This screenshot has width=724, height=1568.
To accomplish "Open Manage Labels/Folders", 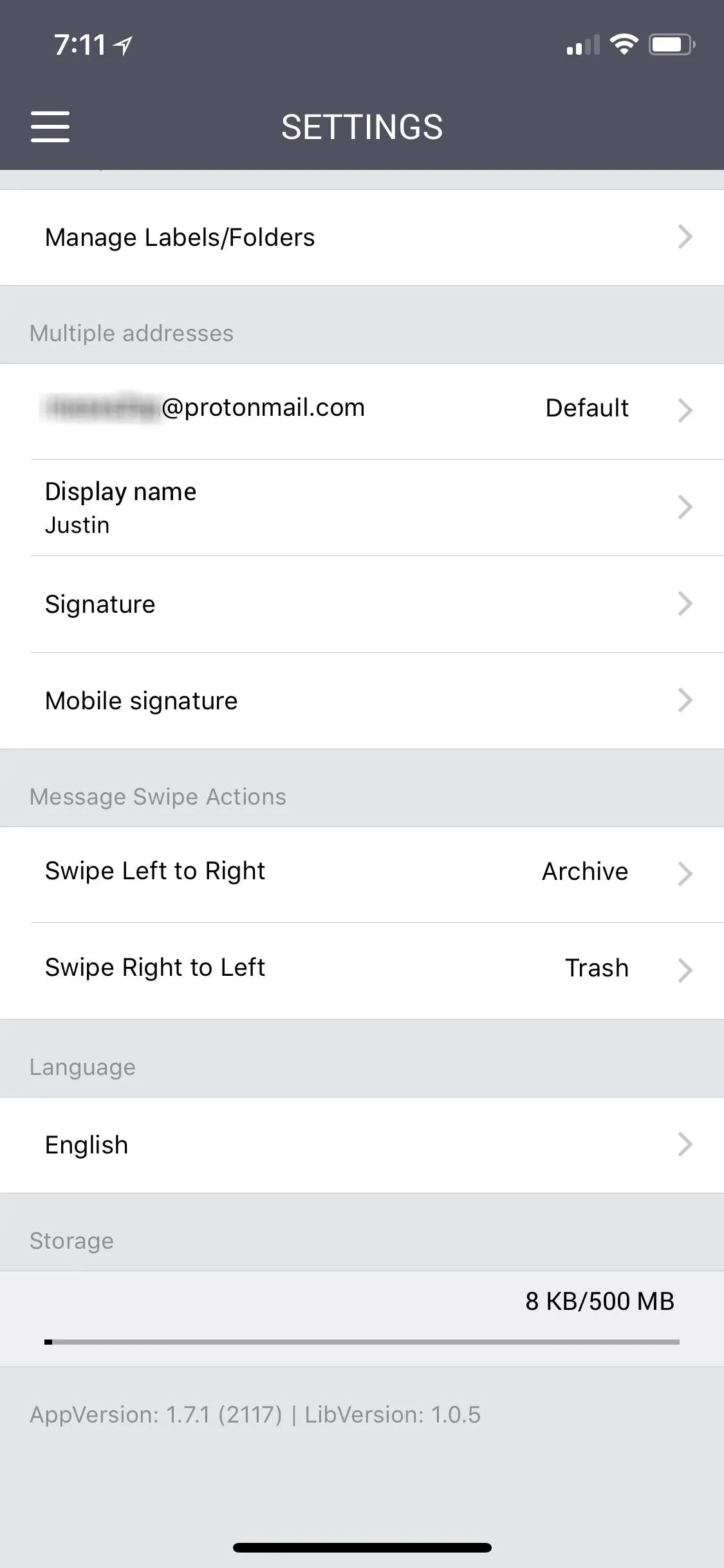I will tap(362, 238).
